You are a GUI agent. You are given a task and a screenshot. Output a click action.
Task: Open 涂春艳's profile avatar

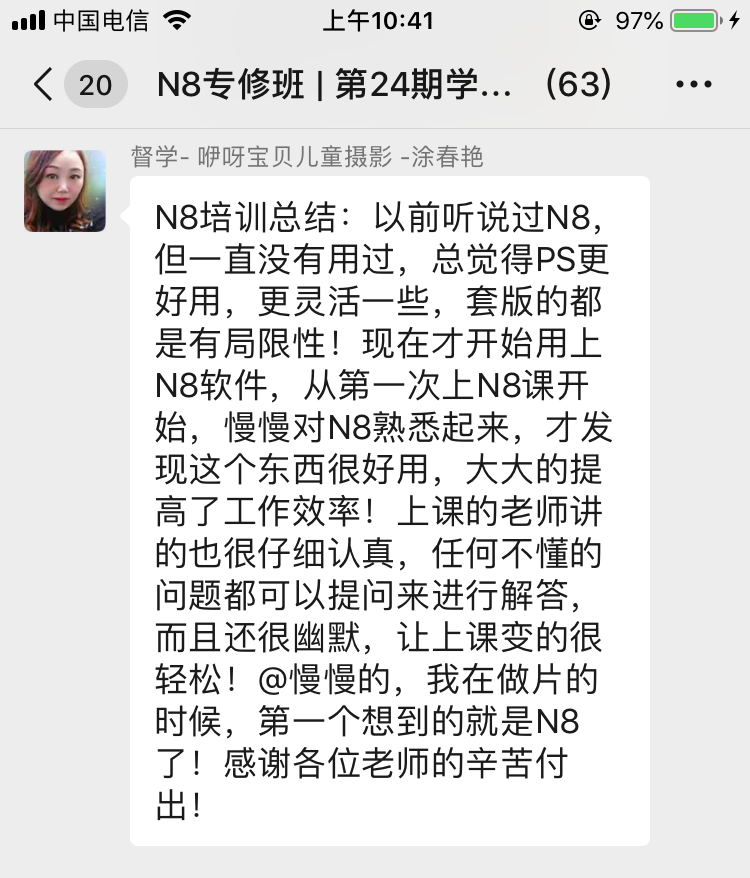click(x=65, y=191)
